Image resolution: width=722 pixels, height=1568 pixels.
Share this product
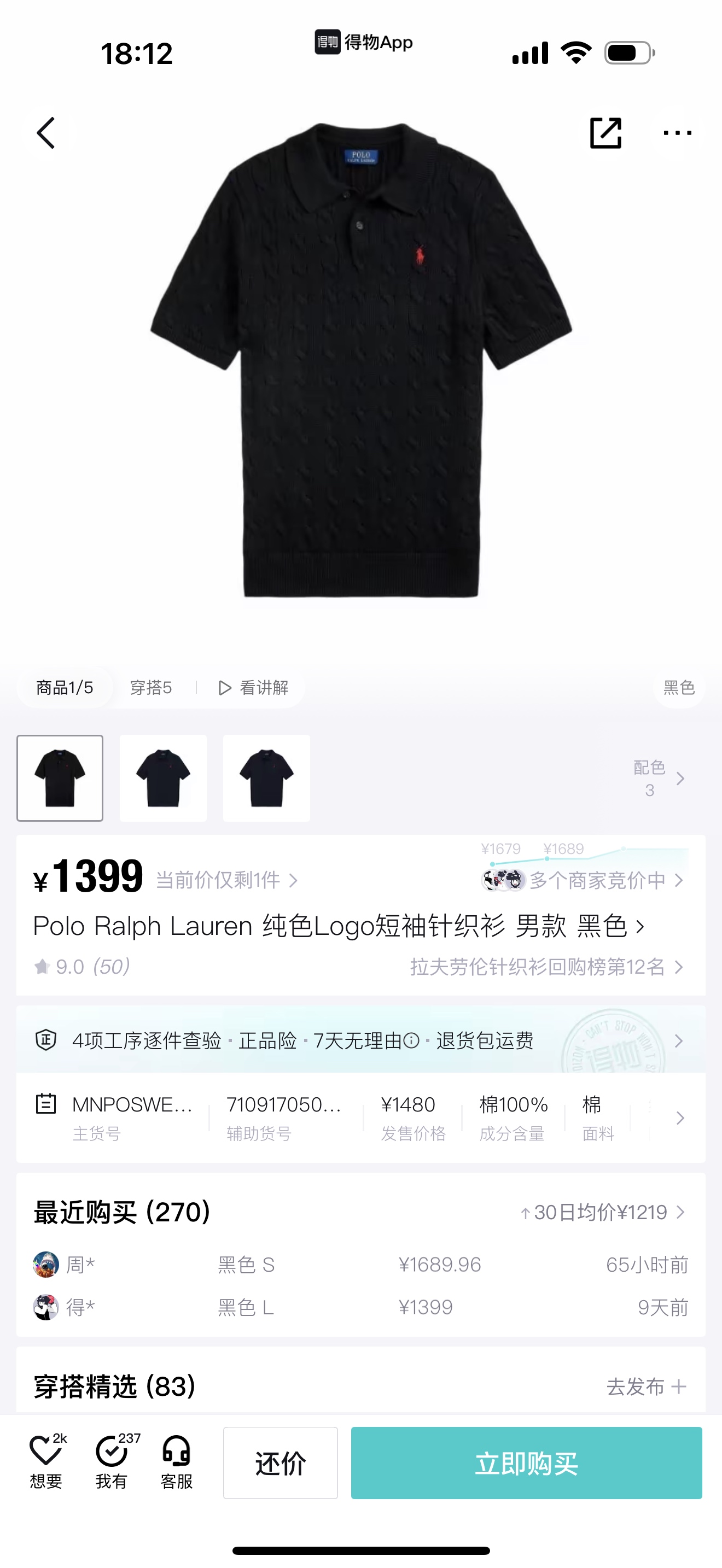click(x=605, y=133)
